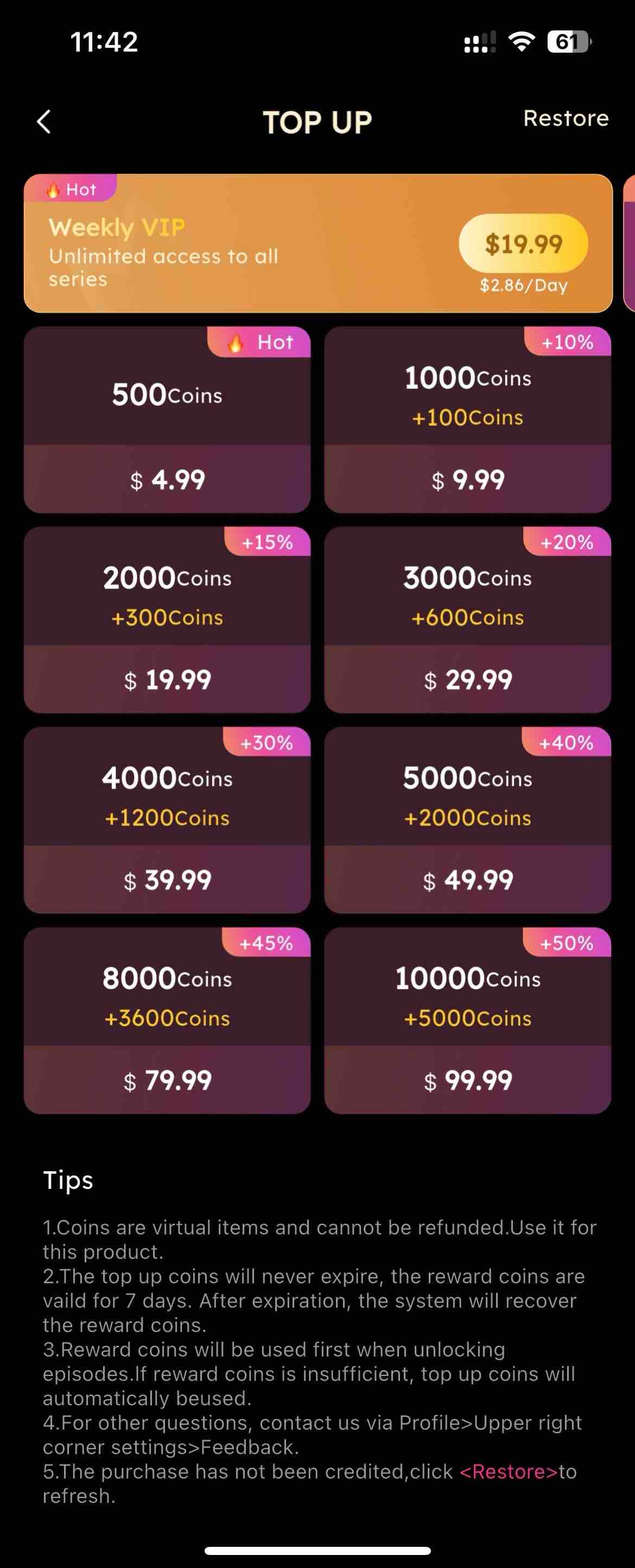Tap Restore in the top bar
The image size is (635, 1568).
[x=566, y=118]
